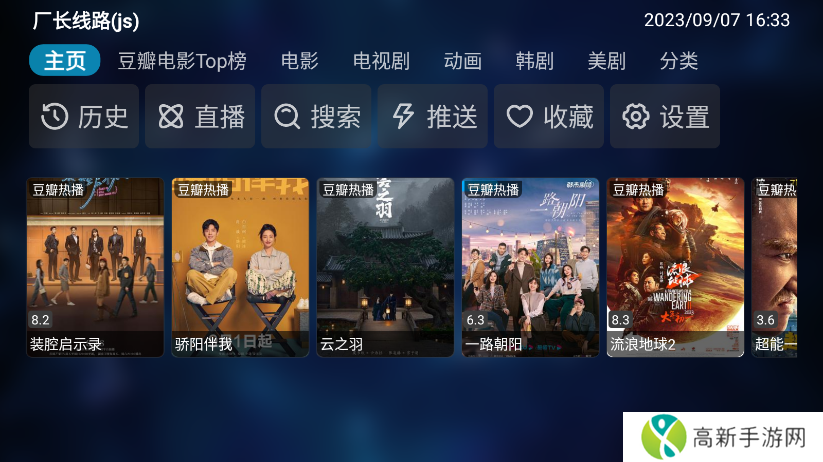
Task: Switch to the 电影 tab
Action: pyautogui.click(x=299, y=61)
